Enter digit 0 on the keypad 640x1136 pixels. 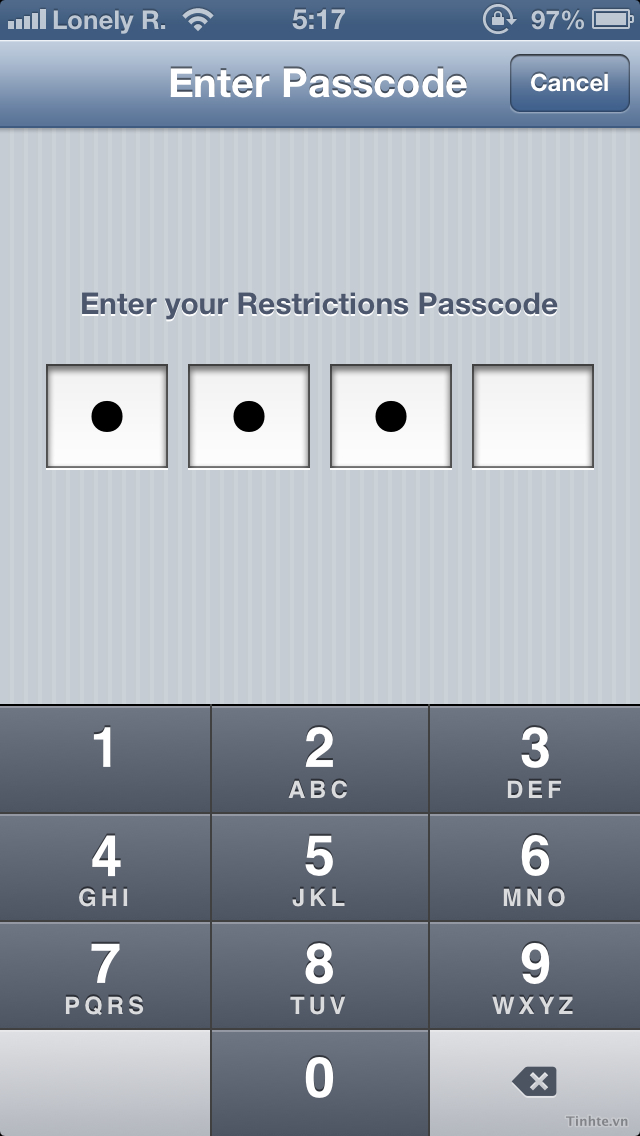pos(320,1083)
